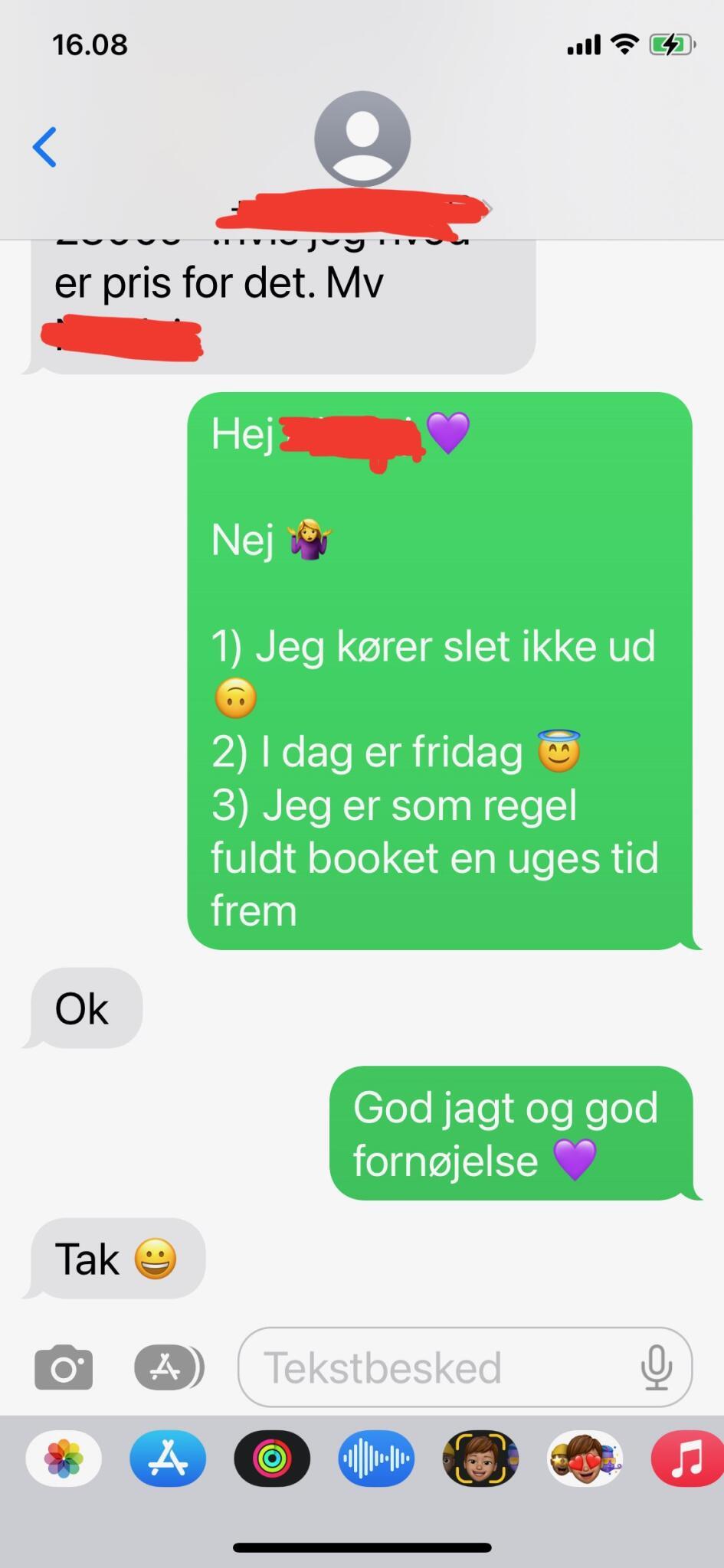This screenshot has width=724, height=1568.
Task: Open the Memoji stickers app
Action: pyautogui.click(x=585, y=1459)
